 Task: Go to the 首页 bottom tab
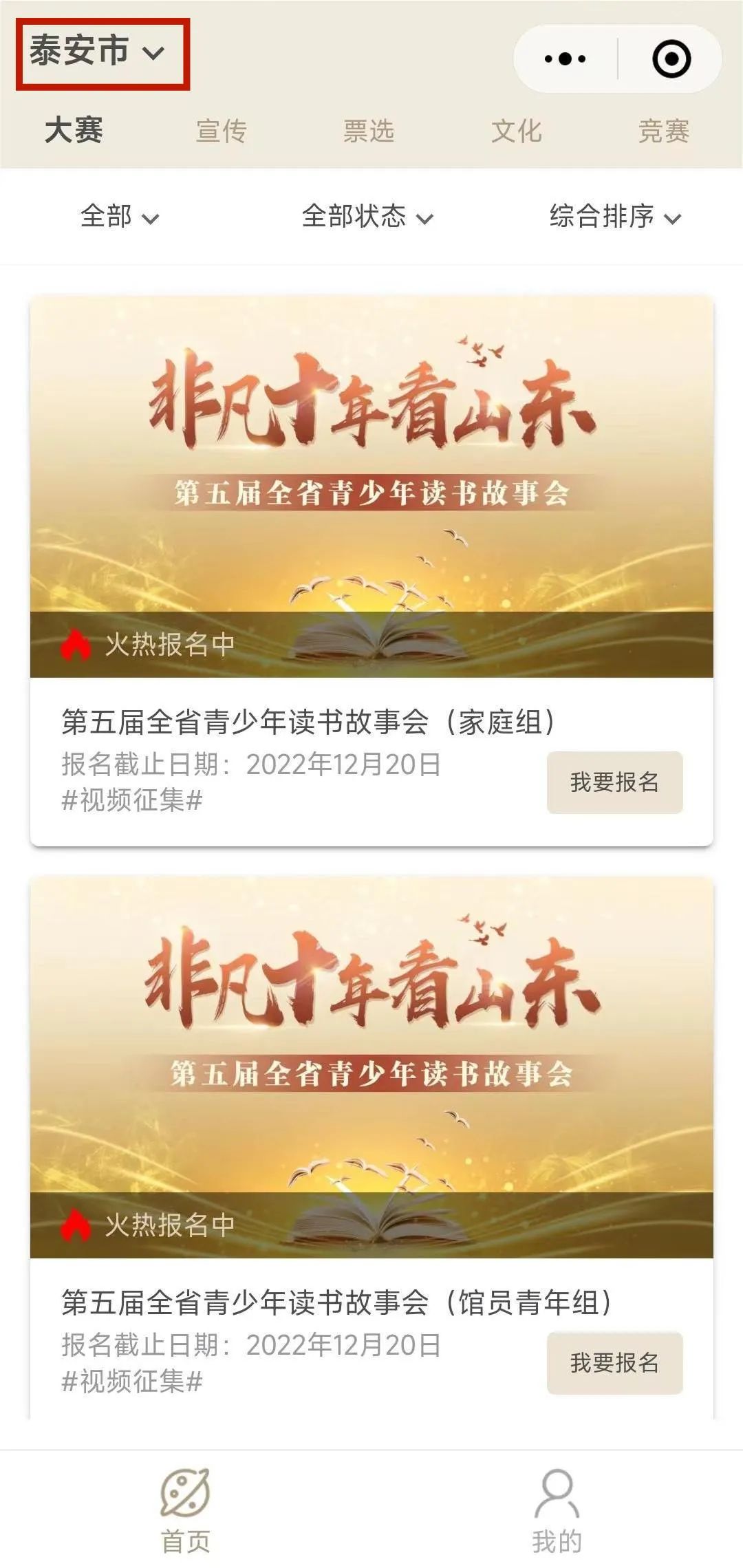coord(185,1510)
